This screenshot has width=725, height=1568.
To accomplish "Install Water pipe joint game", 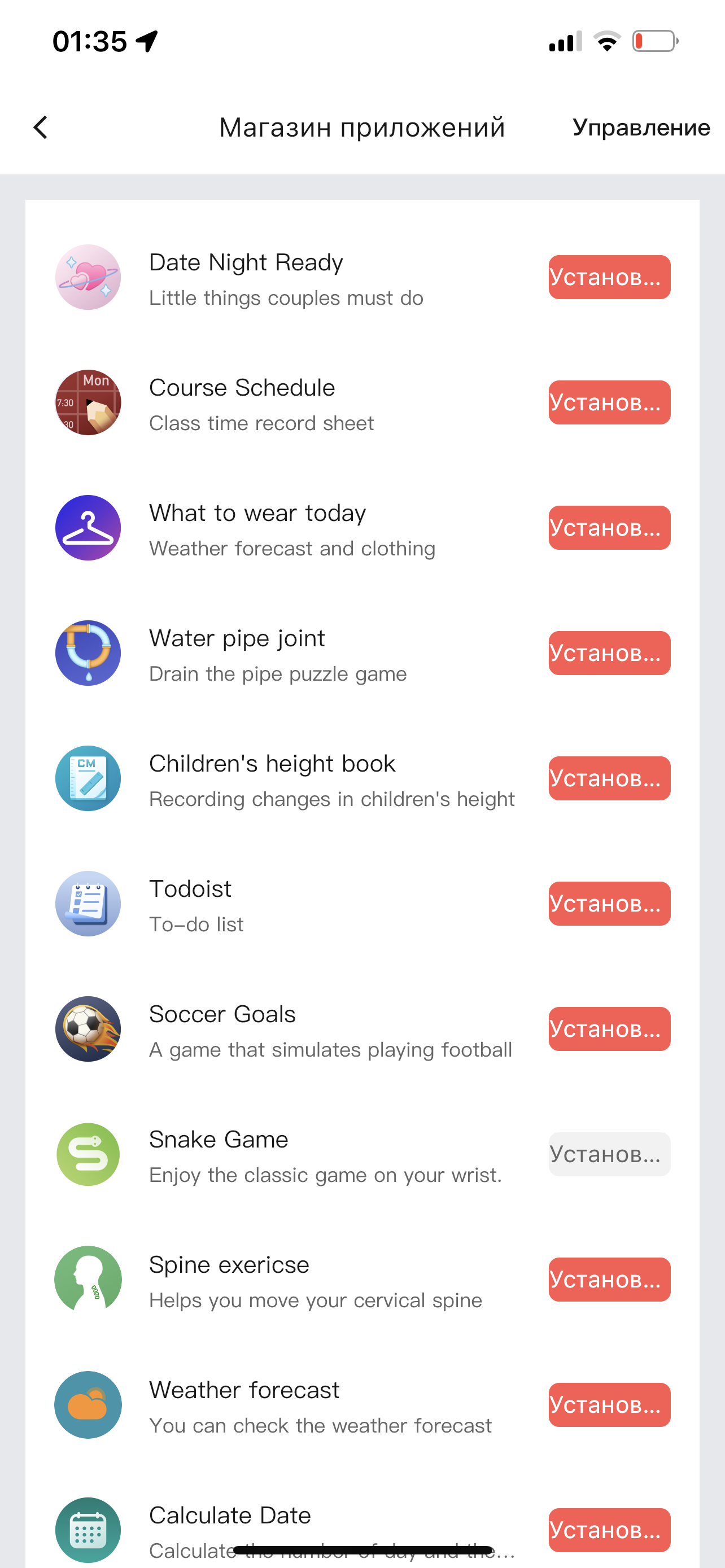I will pyautogui.click(x=609, y=653).
